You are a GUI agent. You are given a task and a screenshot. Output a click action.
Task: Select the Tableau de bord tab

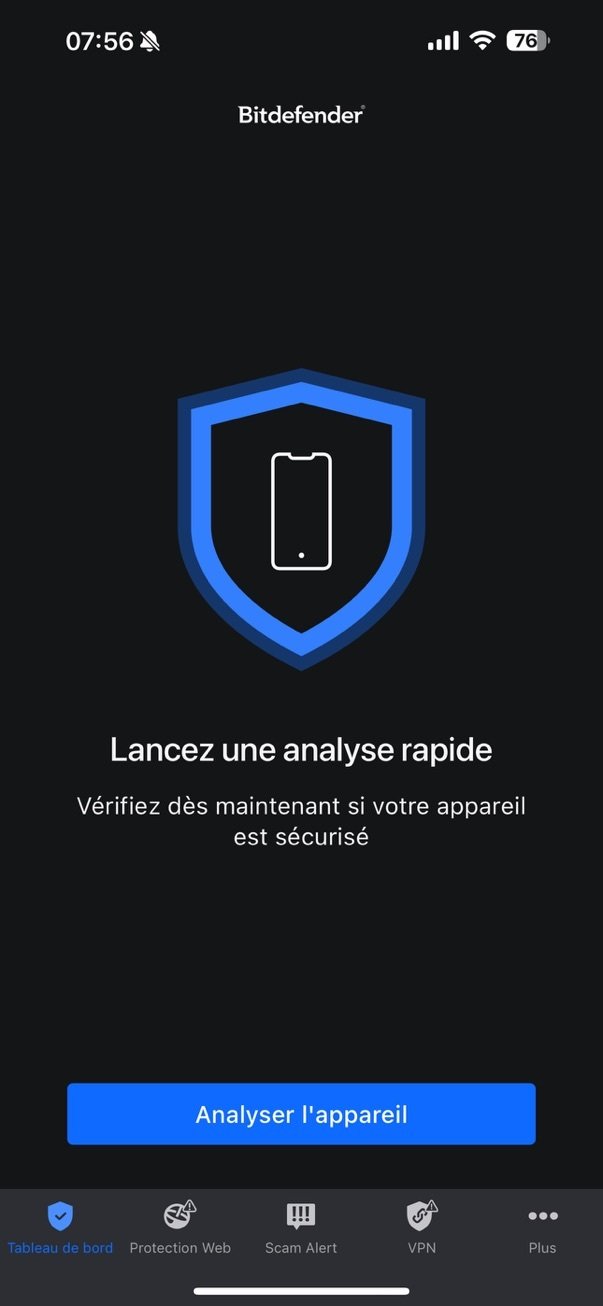point(60,1228)
